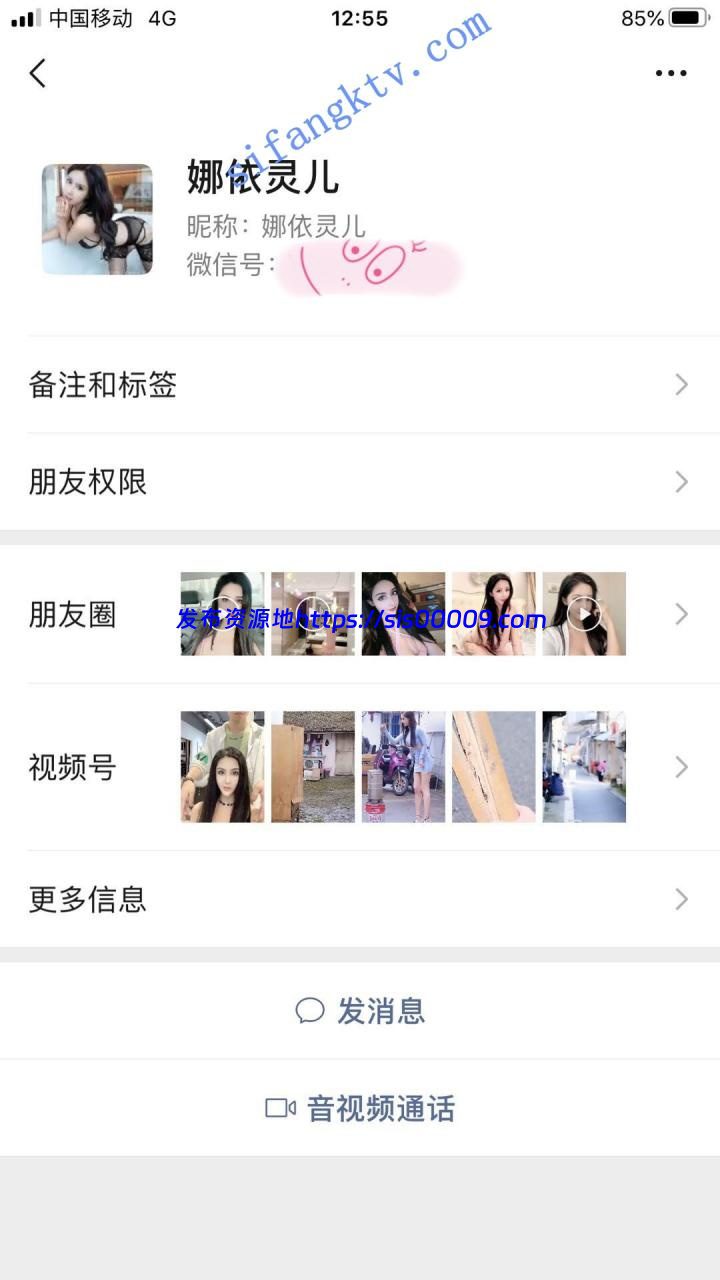Tap the play icon on the last Moments thumbnail
720x1280 pixels.
click(583, 614)
